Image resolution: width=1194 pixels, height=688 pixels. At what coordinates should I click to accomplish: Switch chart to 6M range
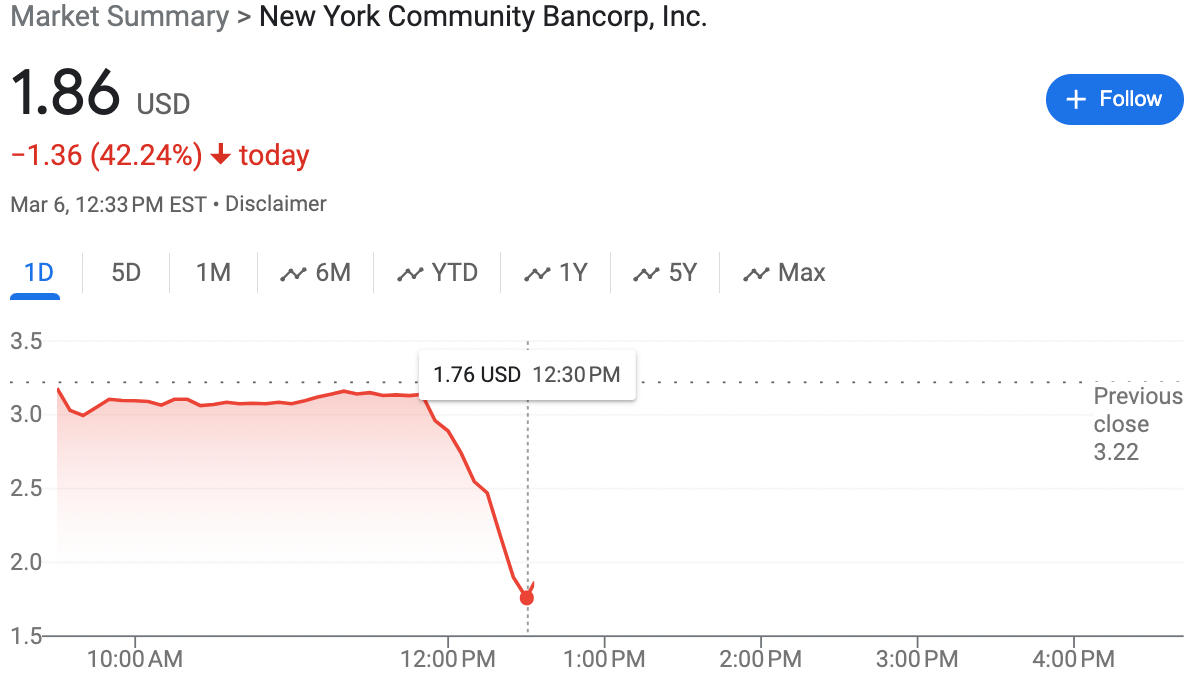(316, 273)
